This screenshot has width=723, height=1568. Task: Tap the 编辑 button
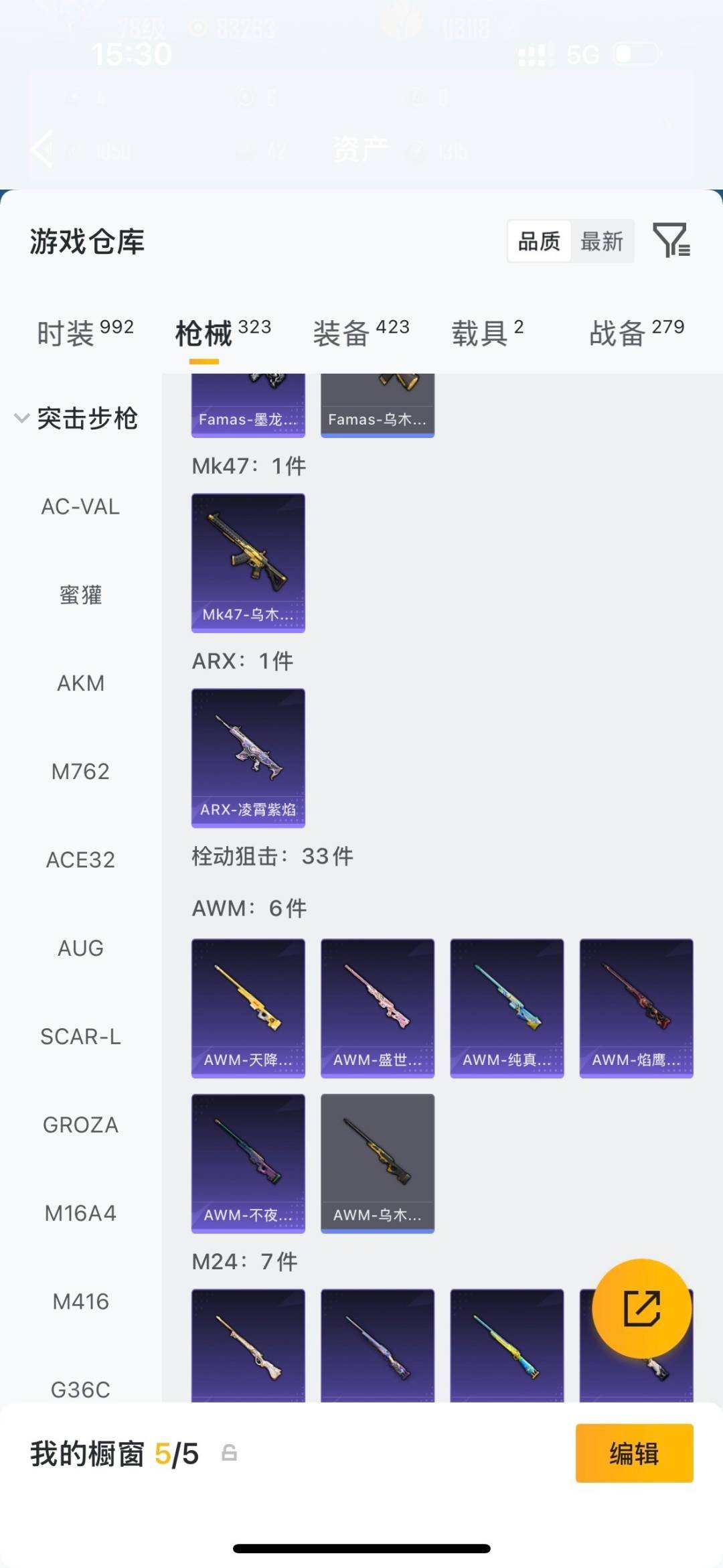pyautogui.click(x=633, y=1455)
